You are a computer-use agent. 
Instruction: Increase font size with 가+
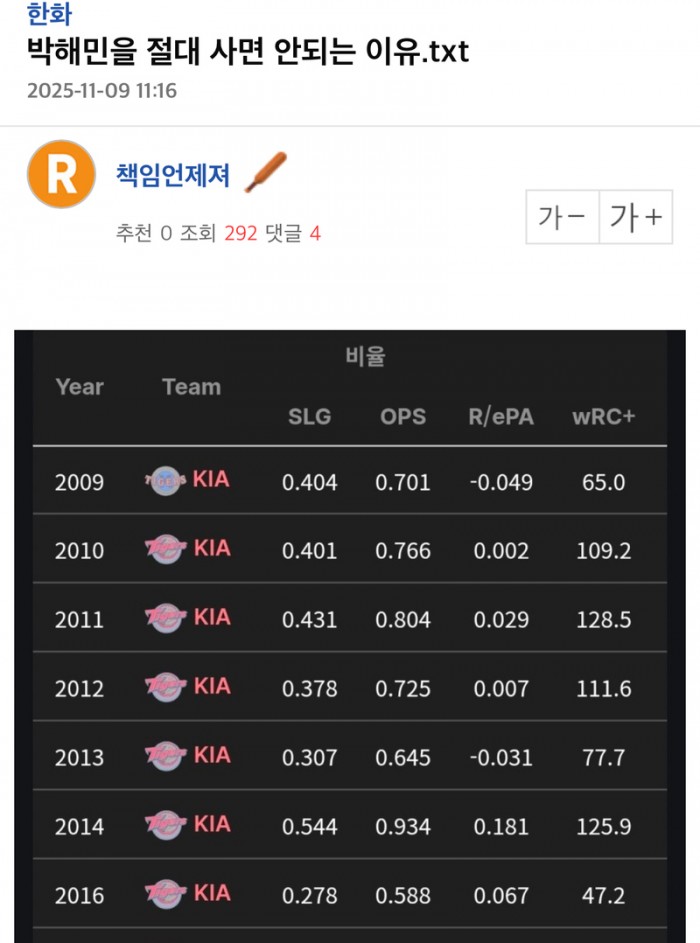point(636,217)
